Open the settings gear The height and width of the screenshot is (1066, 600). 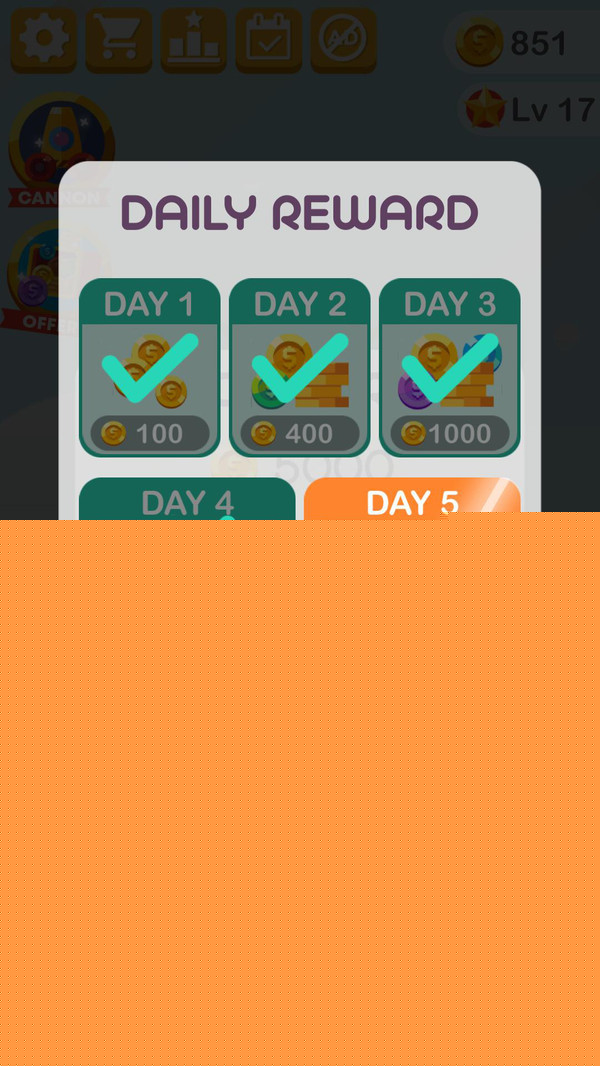[x=43, y=40]
